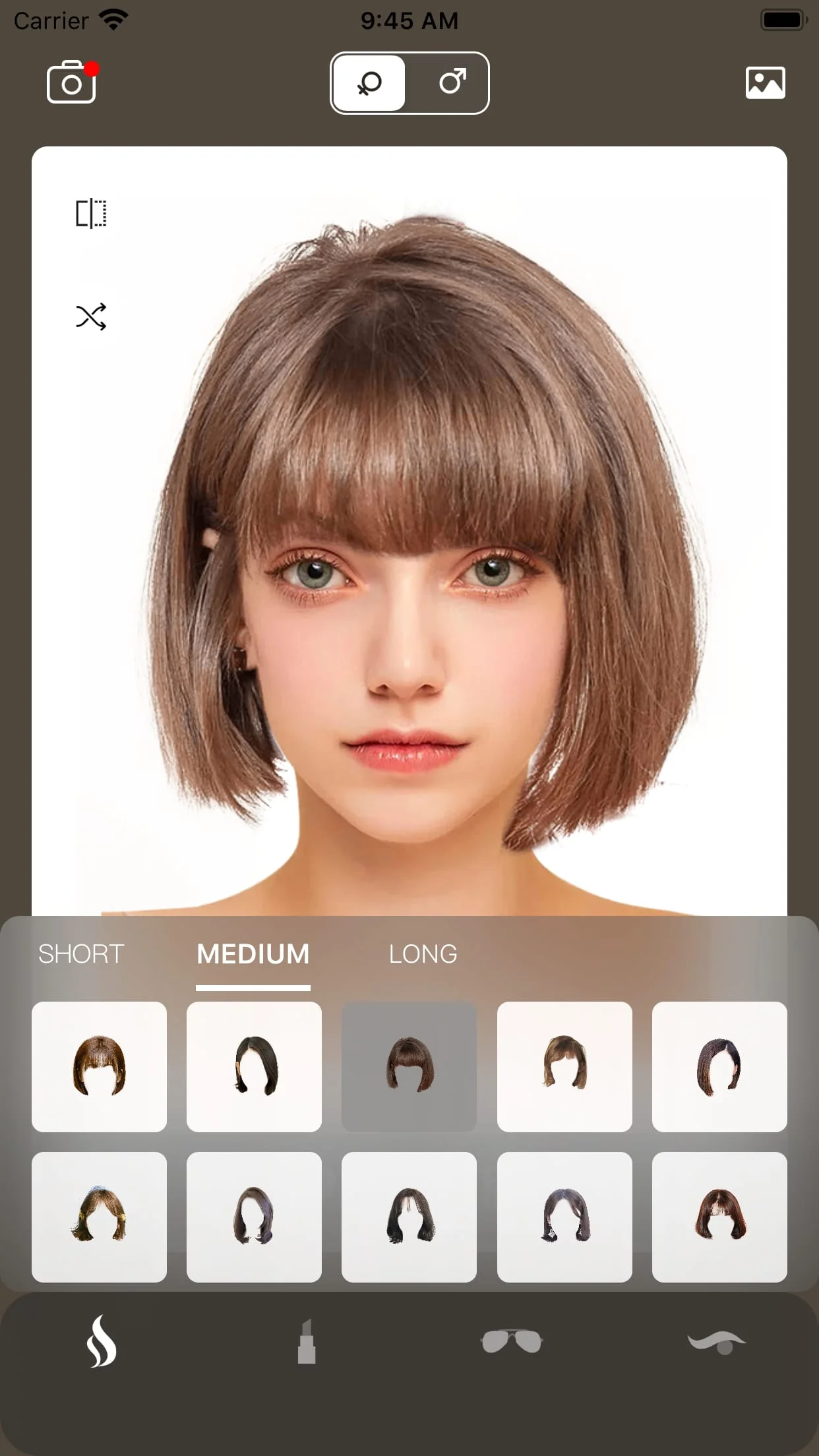Open the lipstick makeup section
Image resolution: width=819 pixels, height=1456 pixels.
tap(307, 1341)
